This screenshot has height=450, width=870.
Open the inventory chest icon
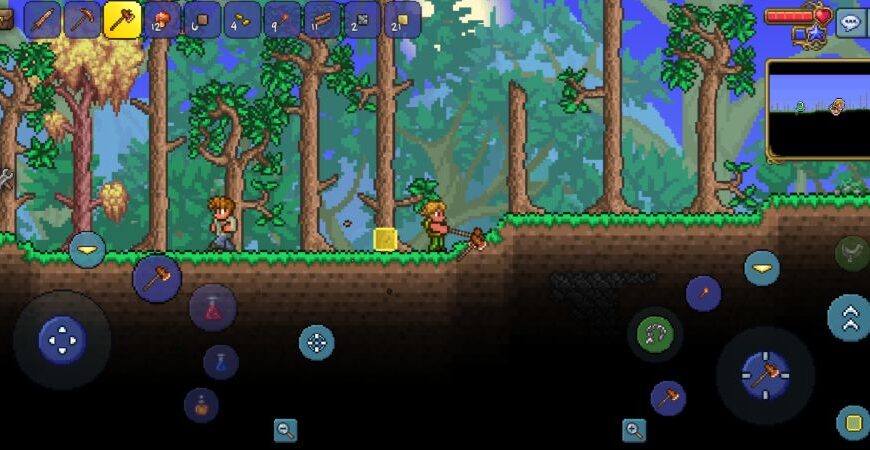6,18
